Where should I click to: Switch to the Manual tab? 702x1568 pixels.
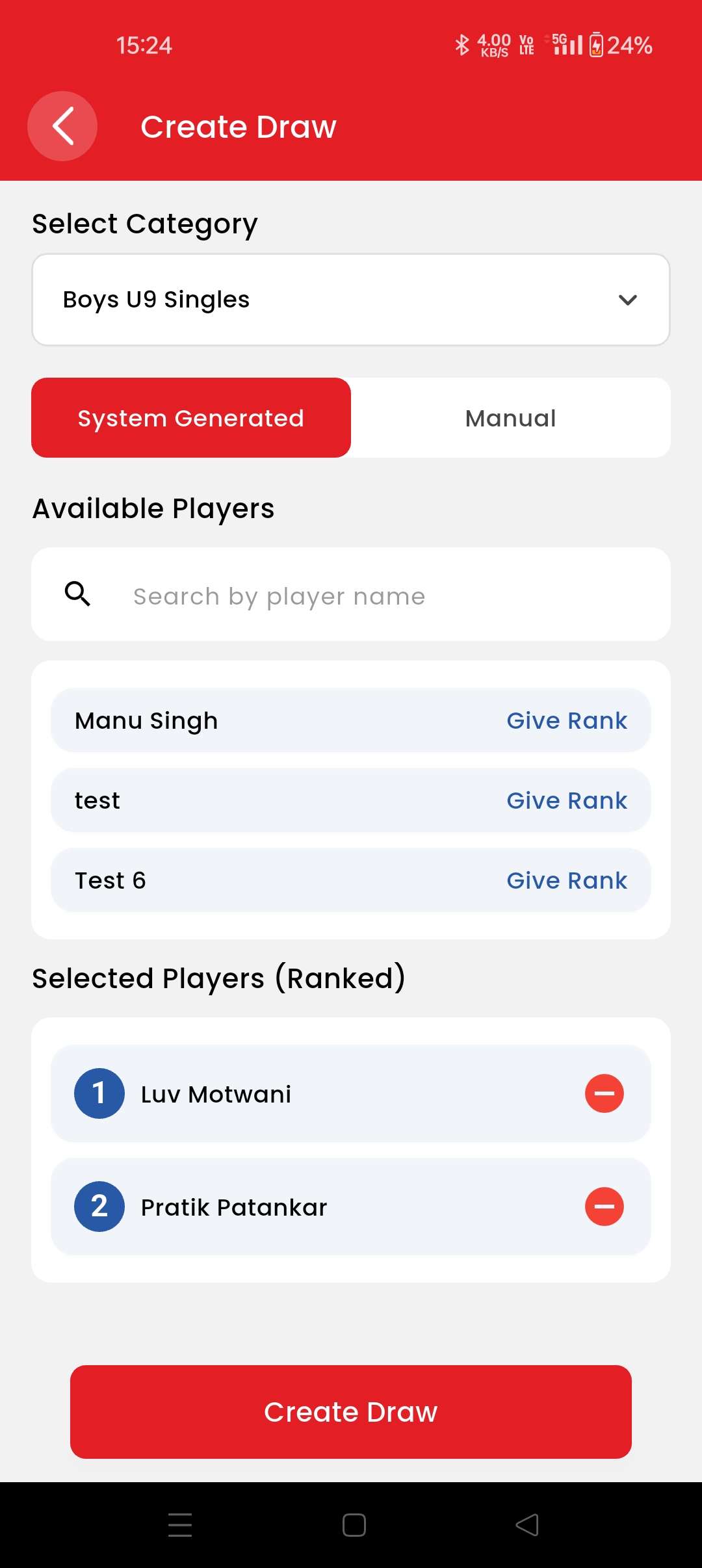(x=511, y=418)
